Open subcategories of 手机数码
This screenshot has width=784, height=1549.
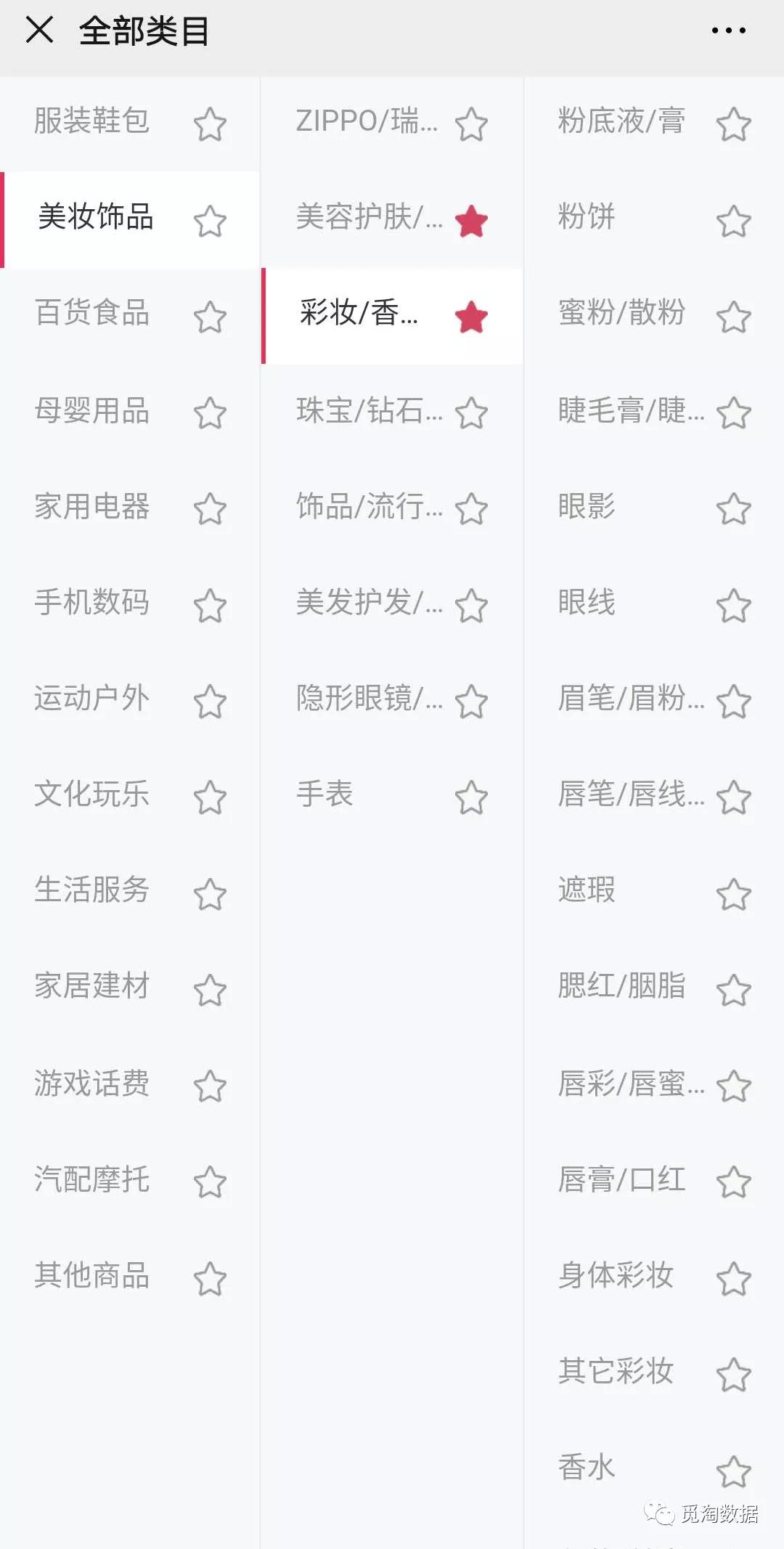[94, 603]
